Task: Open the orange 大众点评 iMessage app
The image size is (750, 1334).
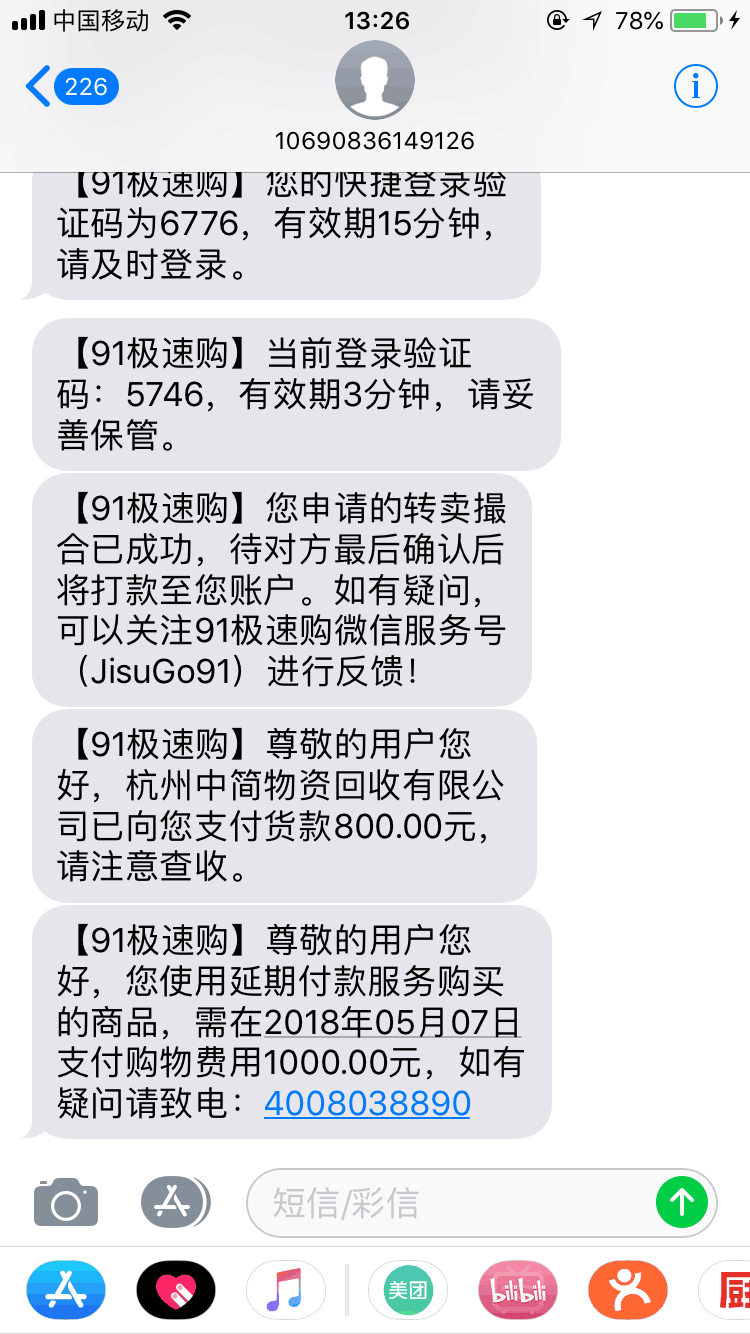Action: coord(627,1289)
